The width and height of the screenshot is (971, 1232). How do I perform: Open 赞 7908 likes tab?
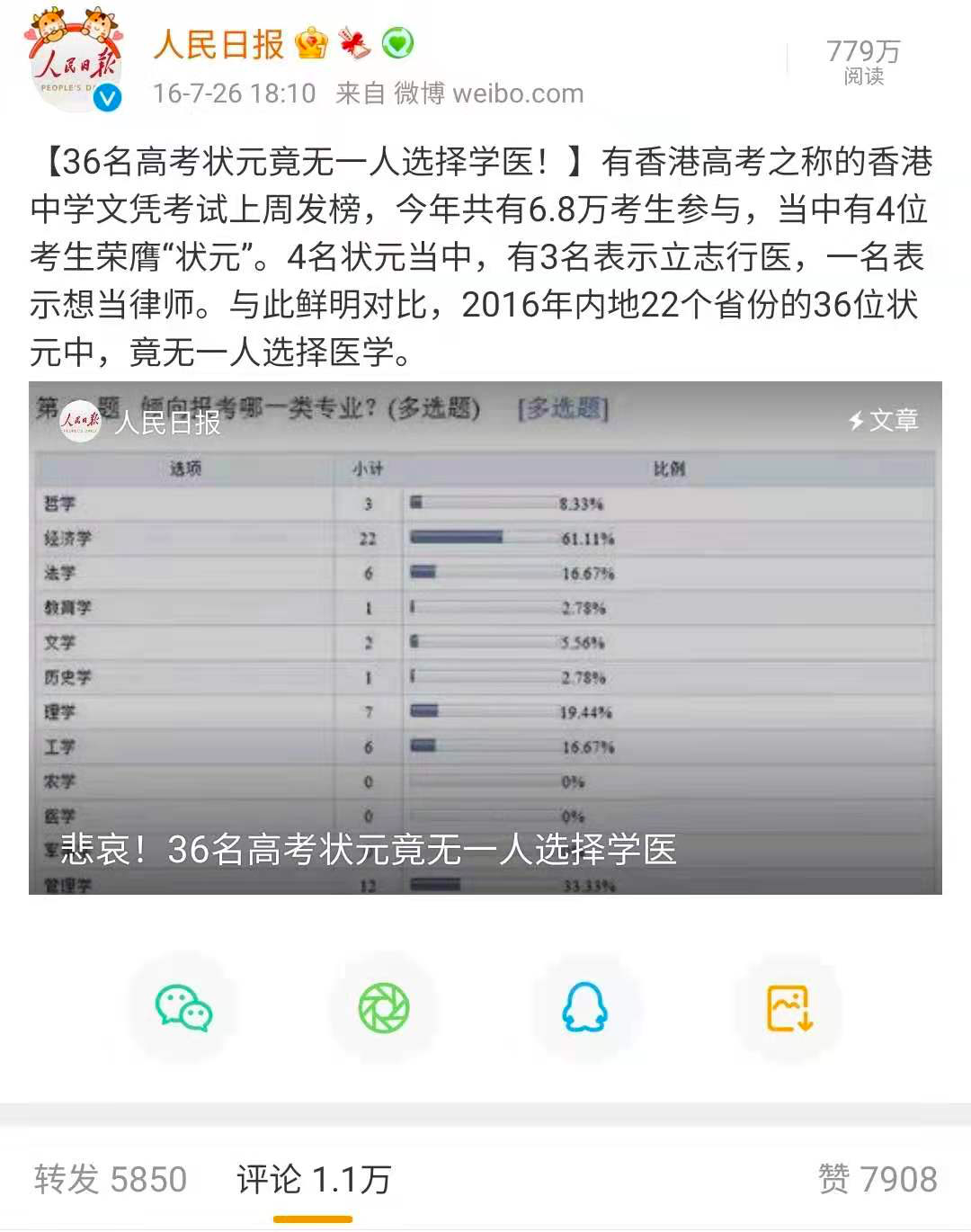click(877, 1179)
